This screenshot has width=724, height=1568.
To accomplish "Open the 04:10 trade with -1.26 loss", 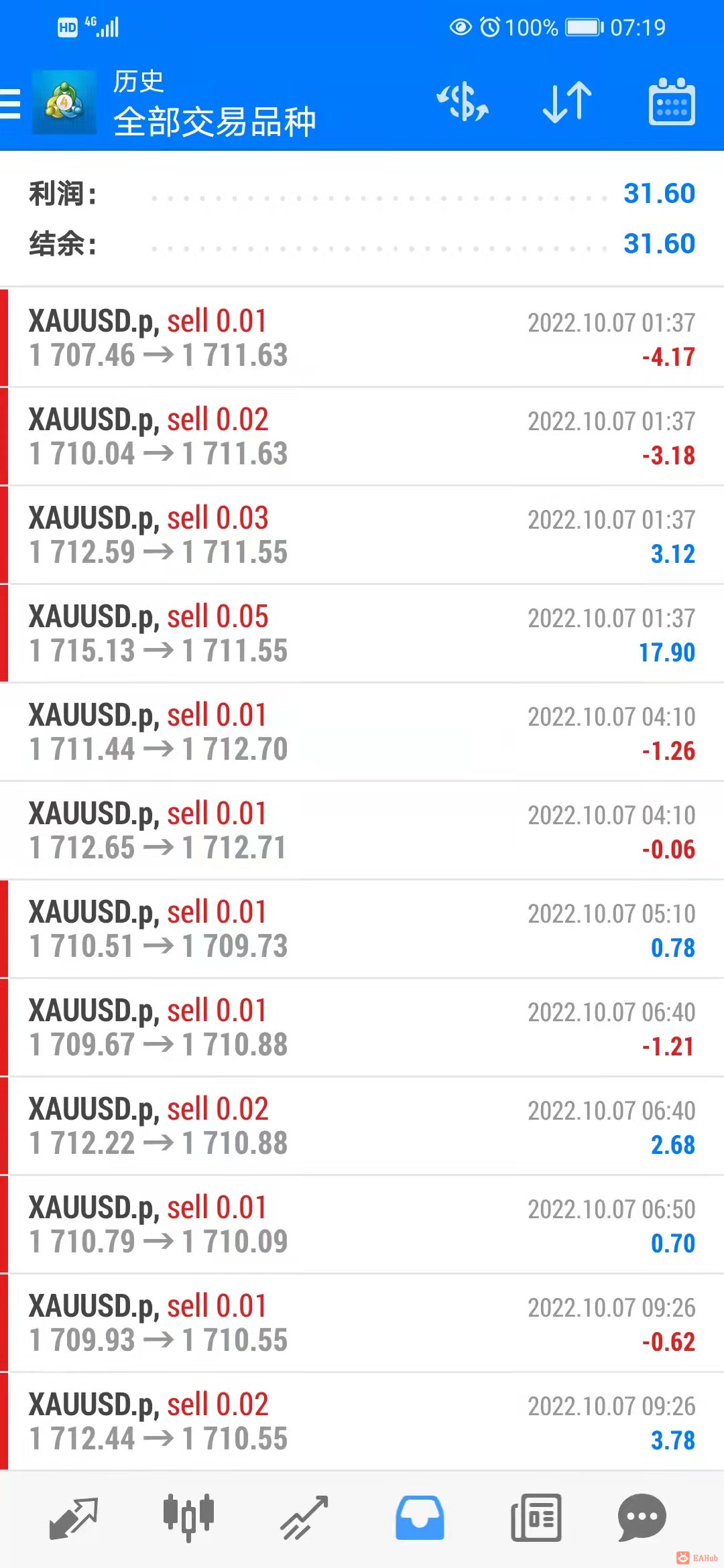I will point(362,732).
